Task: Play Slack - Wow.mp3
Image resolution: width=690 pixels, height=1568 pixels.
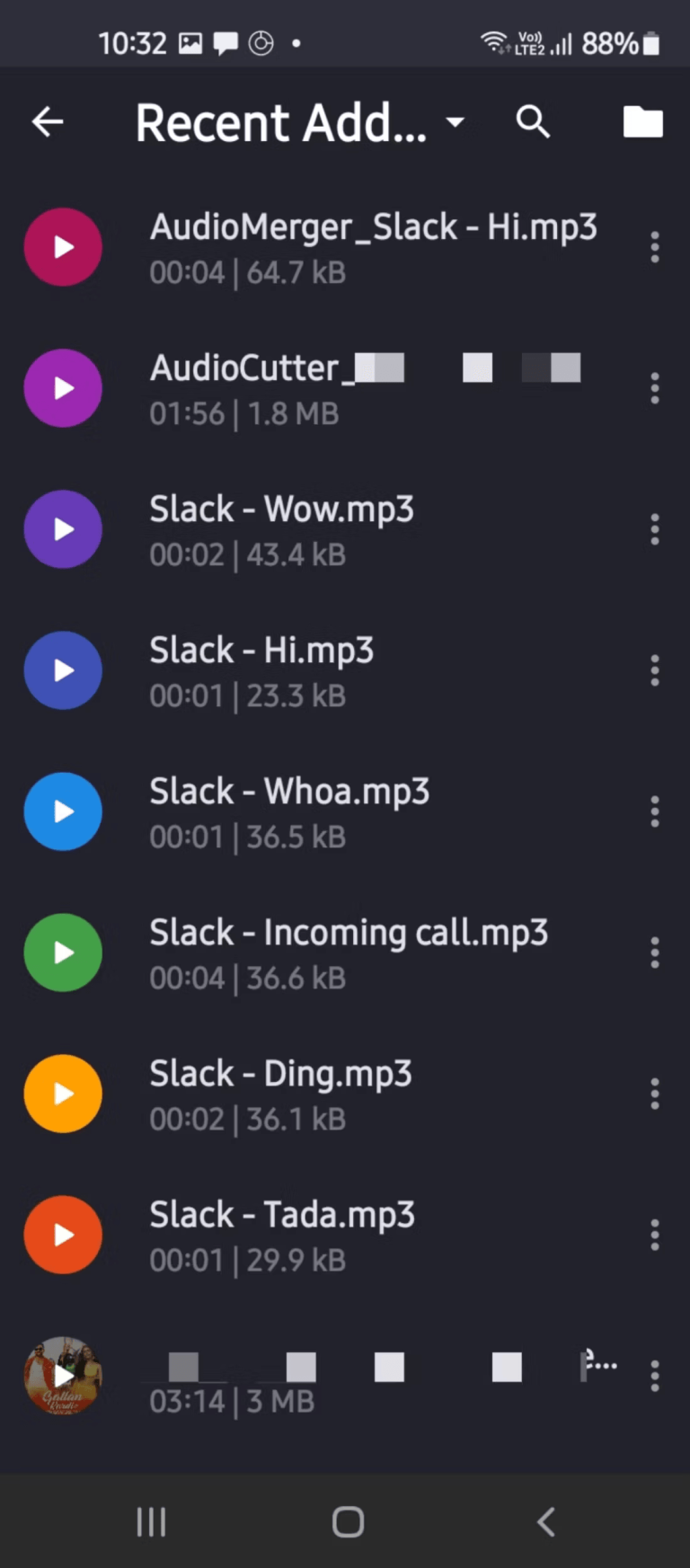Action: pos(63,529)
